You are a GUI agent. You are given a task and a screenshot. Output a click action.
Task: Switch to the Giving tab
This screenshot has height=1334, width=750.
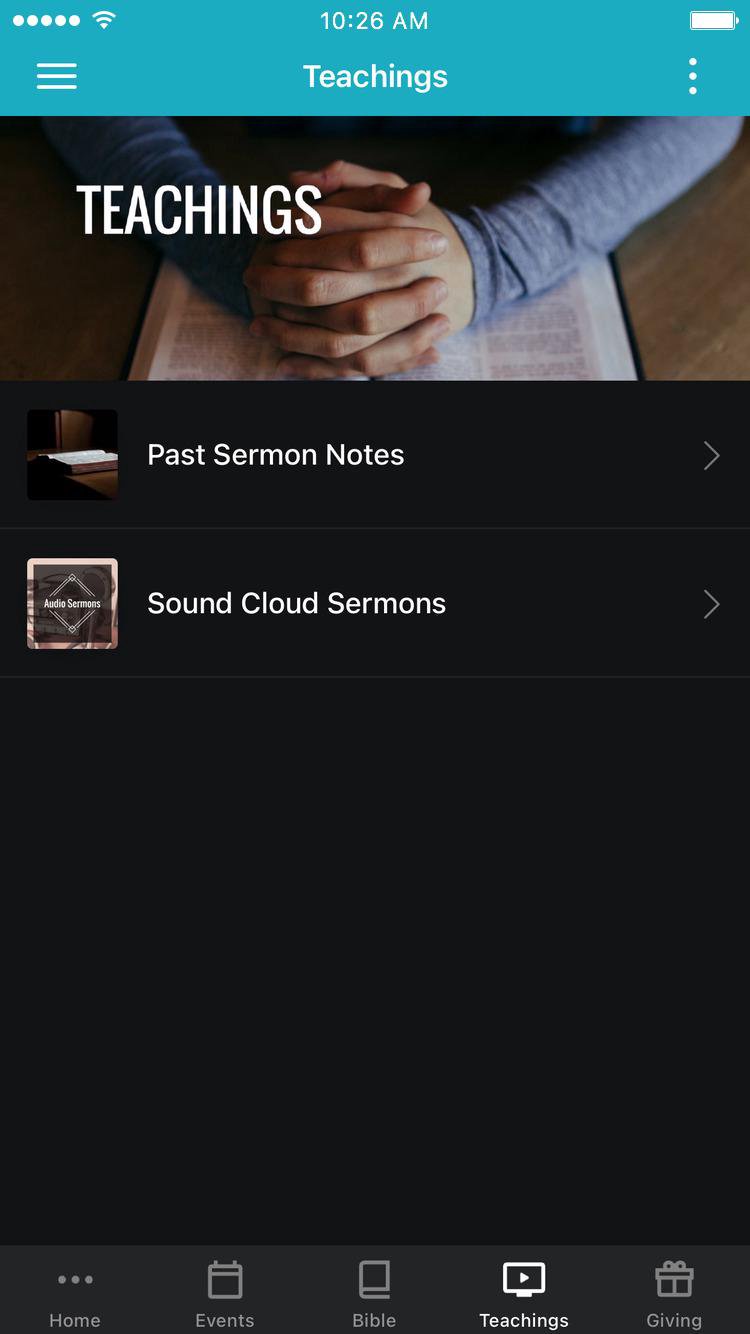click(x=674, y=1293)
